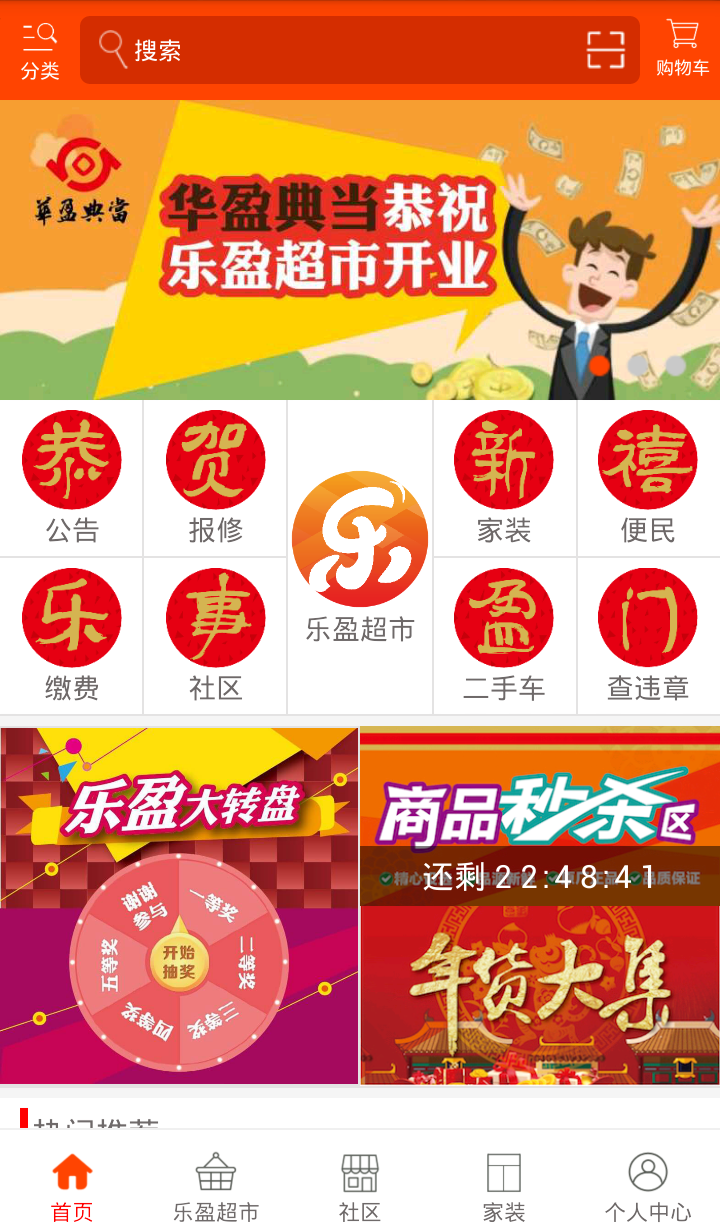Open 查违章 traffic violation lookup

point(648,635)
